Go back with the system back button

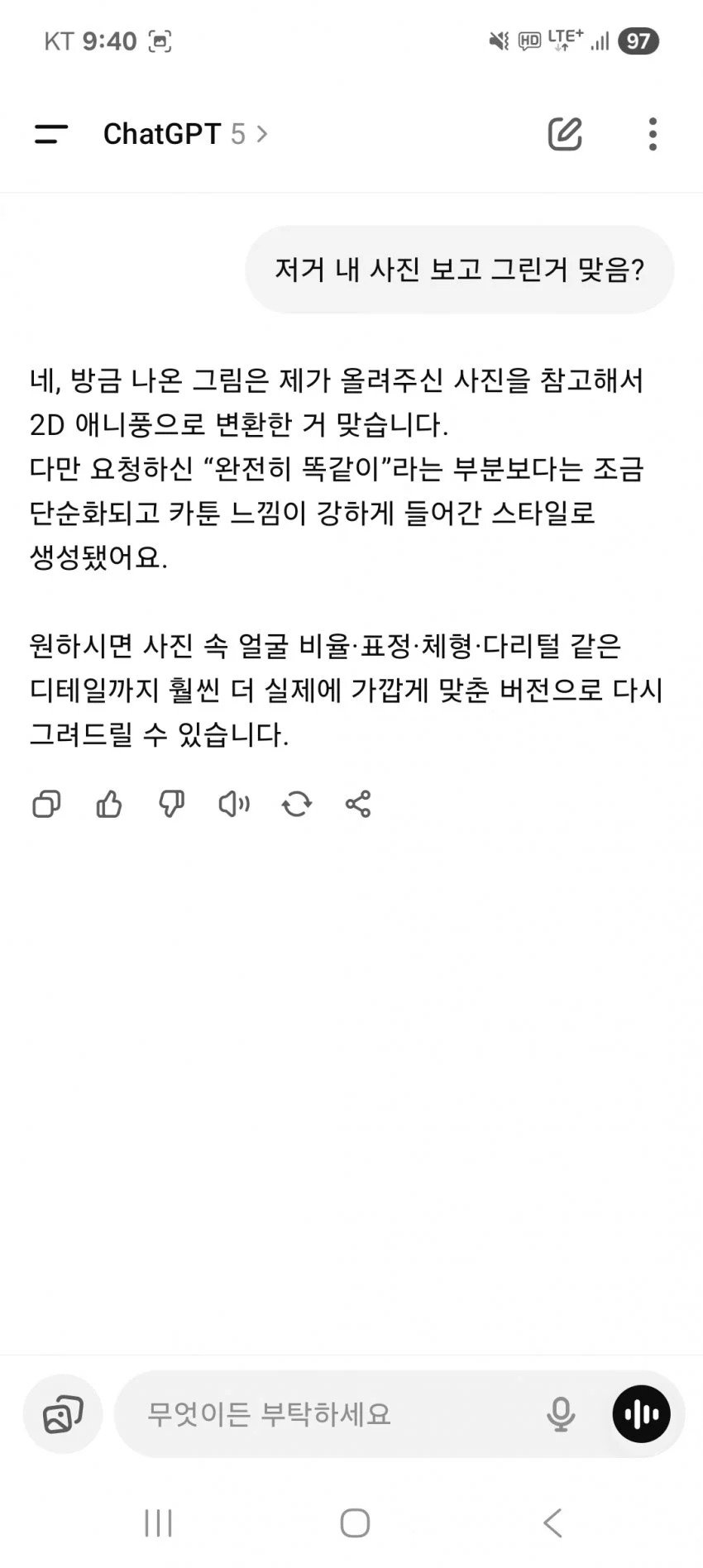552,1523
